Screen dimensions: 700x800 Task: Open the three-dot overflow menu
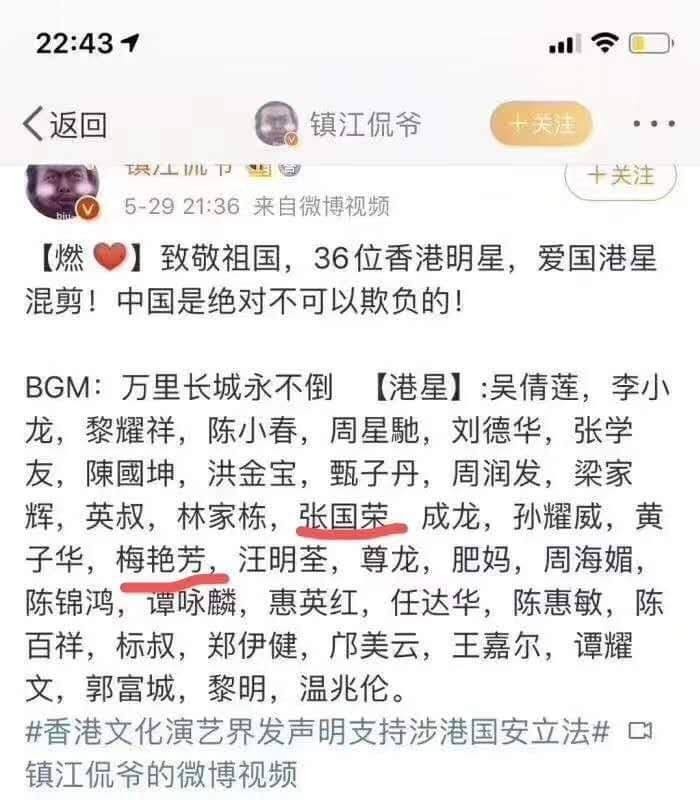pos(654,125)
